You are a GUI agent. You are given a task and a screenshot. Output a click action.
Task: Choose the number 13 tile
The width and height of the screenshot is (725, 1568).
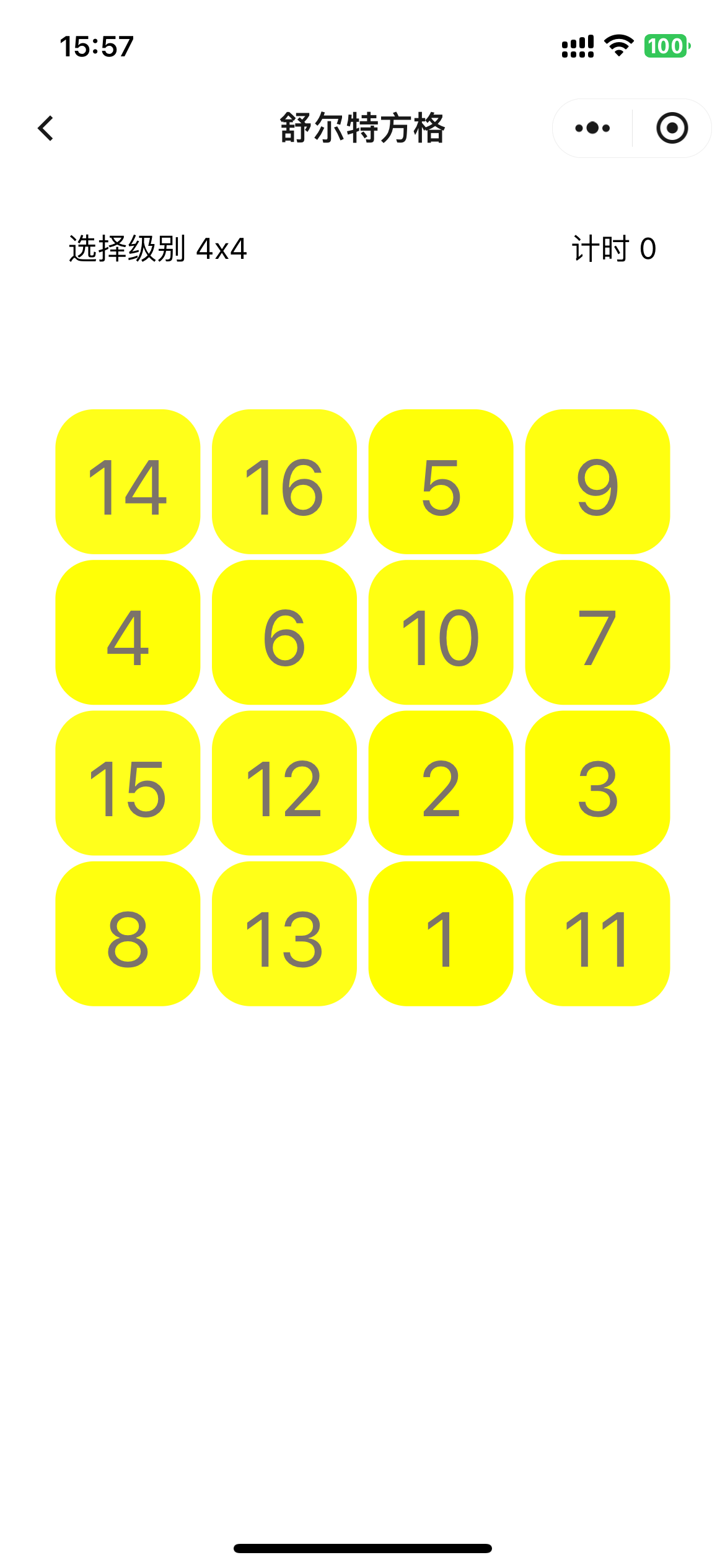click(284, 933)
